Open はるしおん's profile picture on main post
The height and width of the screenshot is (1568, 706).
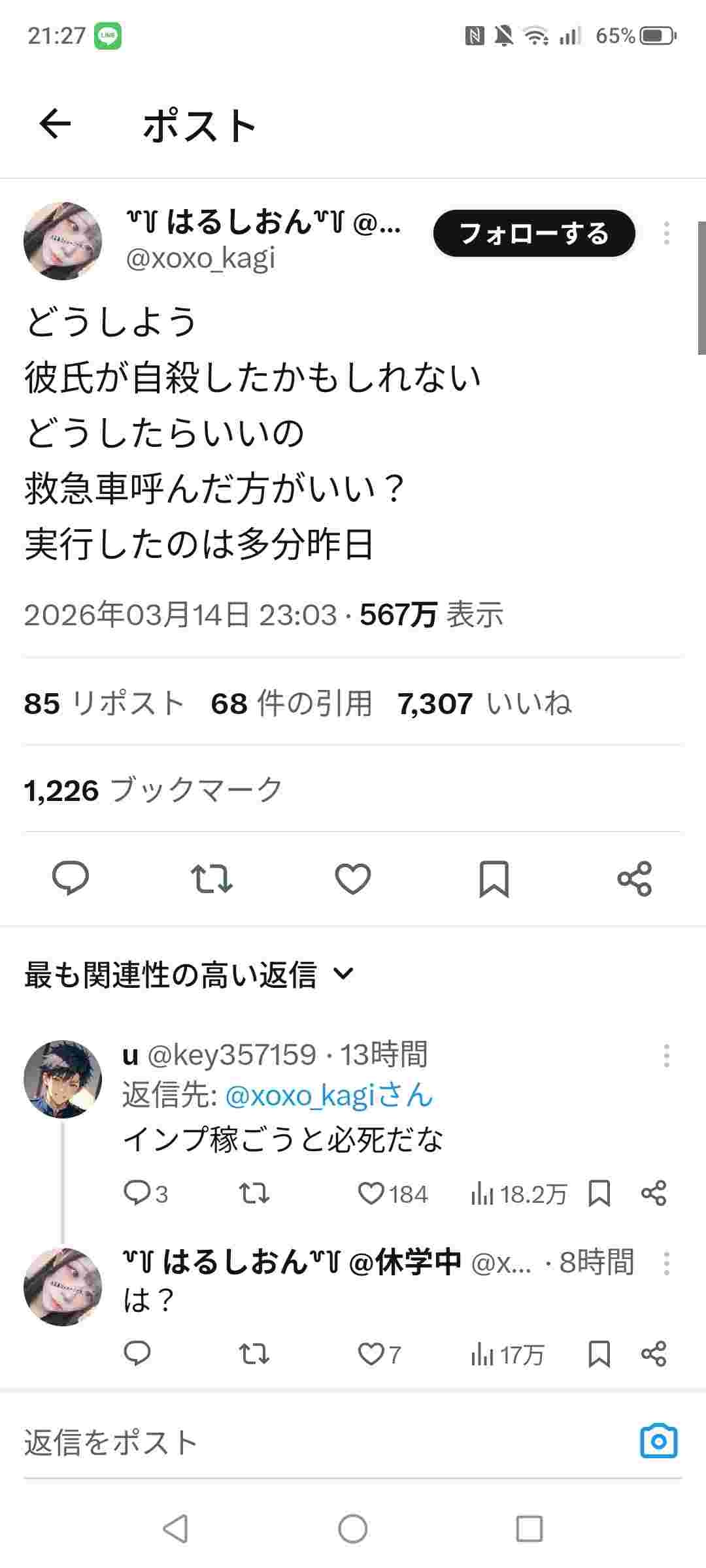pos(63,241)
